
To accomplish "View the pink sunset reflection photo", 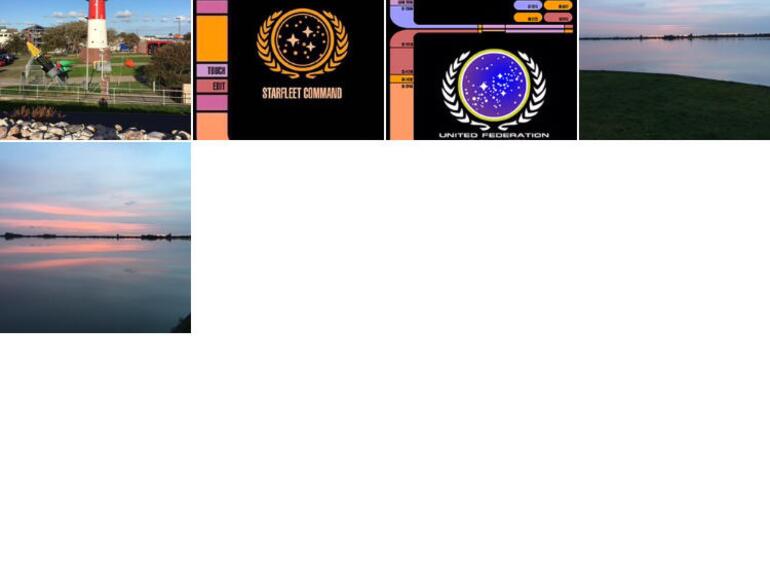I will pyautogui.click(x=95, y=237).
